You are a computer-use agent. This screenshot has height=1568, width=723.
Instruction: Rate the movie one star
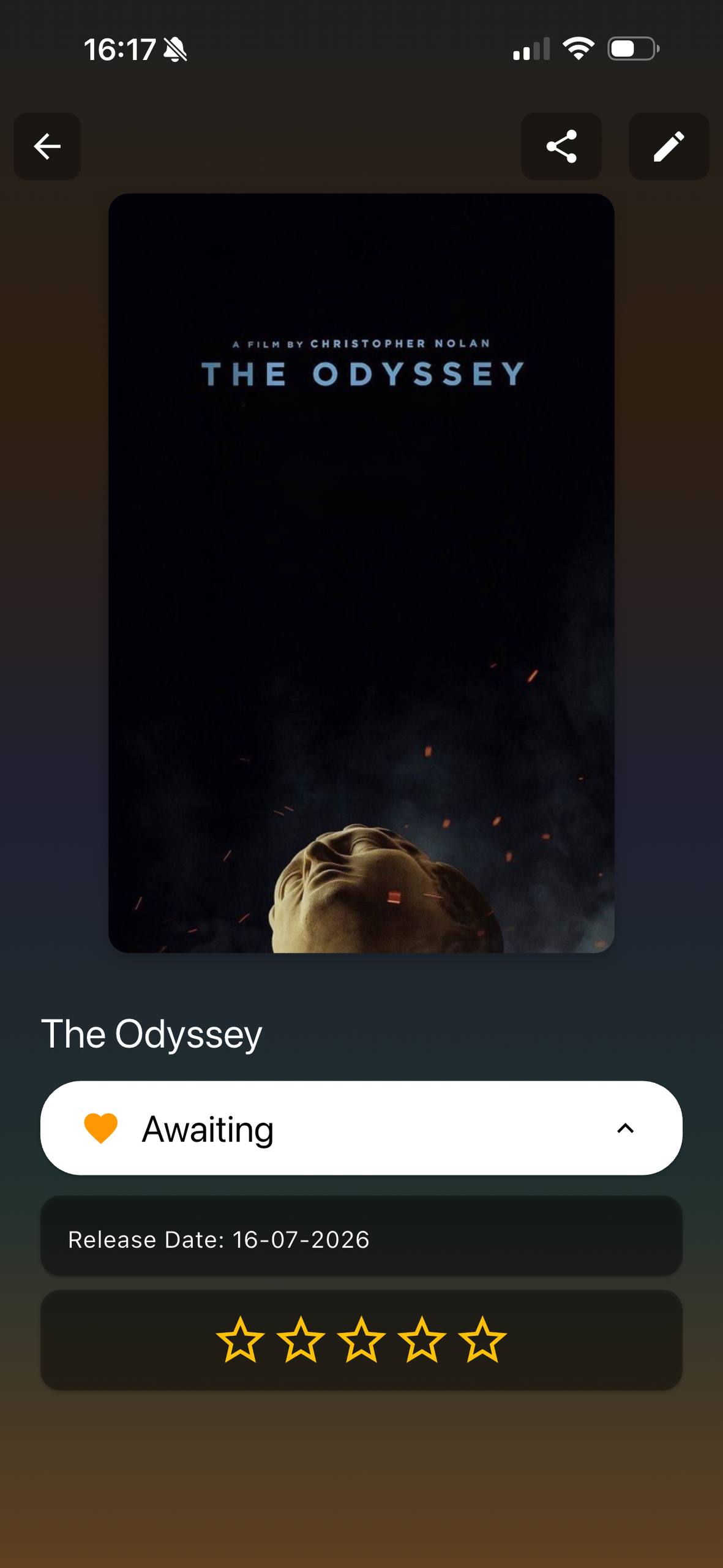(240, 1340)
